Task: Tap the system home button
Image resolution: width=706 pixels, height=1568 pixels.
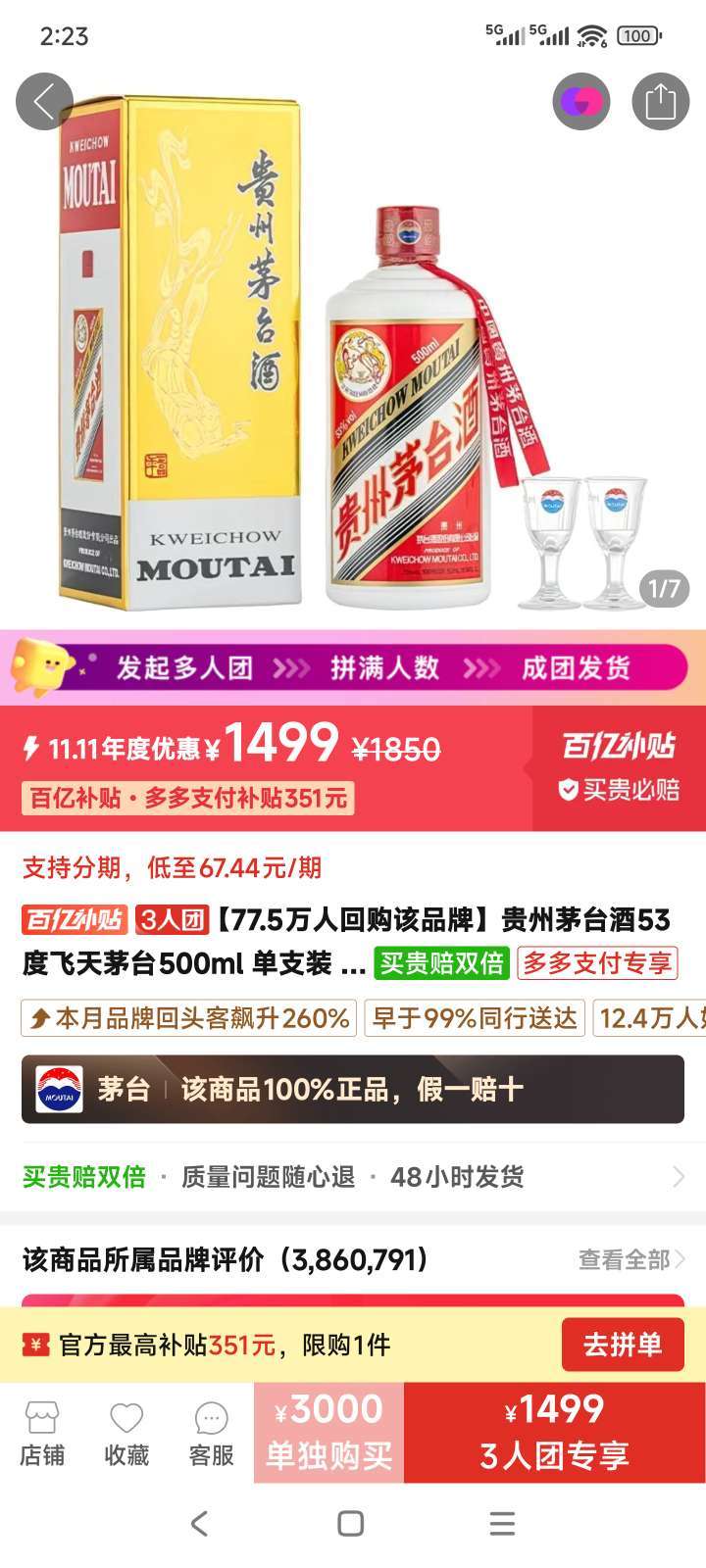Action: [x=350, y=1523]
